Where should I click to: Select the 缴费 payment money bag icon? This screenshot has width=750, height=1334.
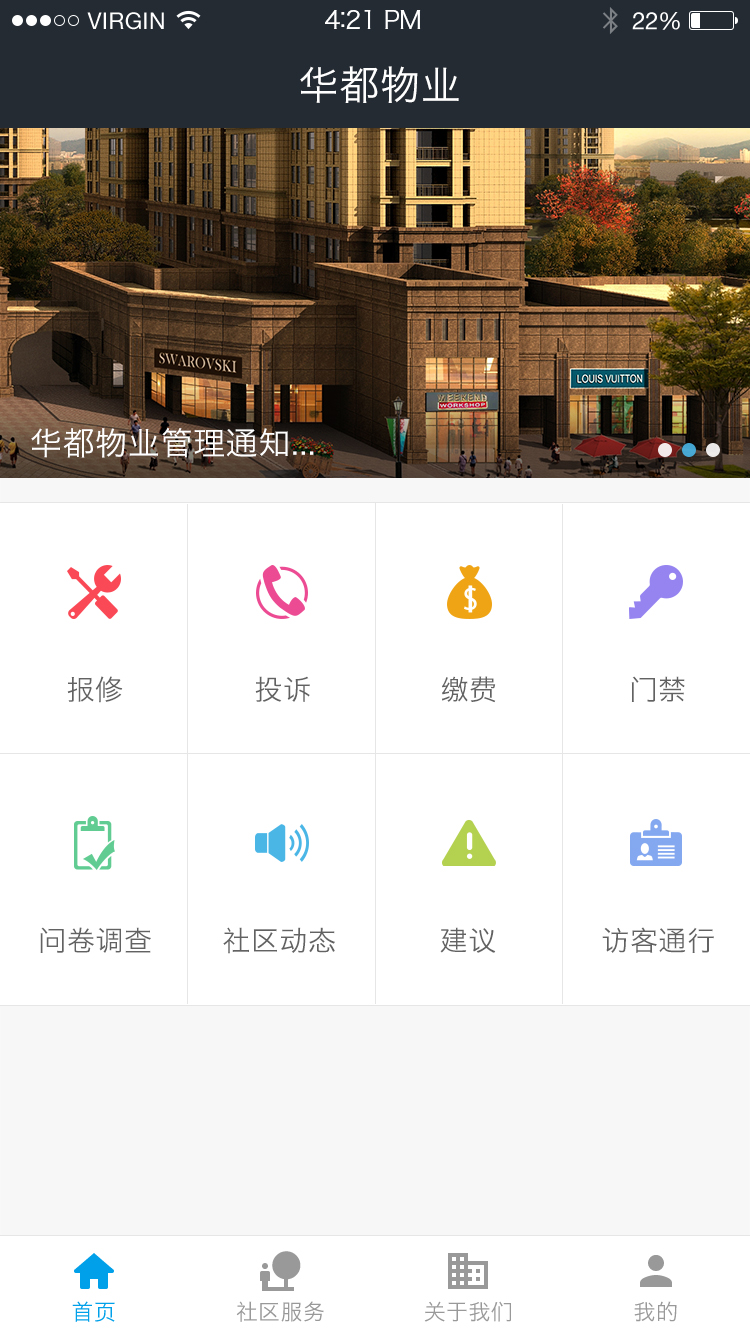469,592
